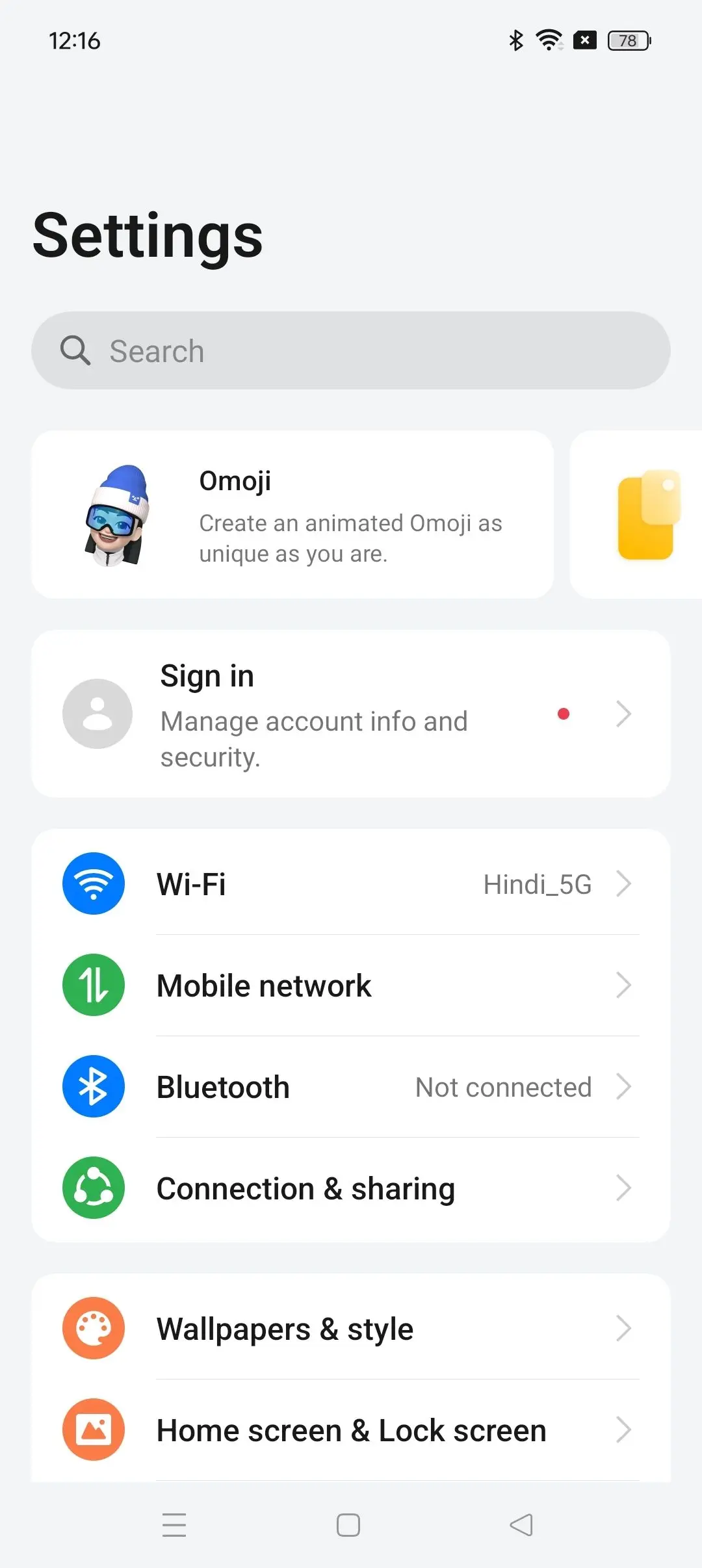This screenshot has width=702, height=1568.
Task: Open Connection & sharing chevron
Action: (x=624, y=1188)
